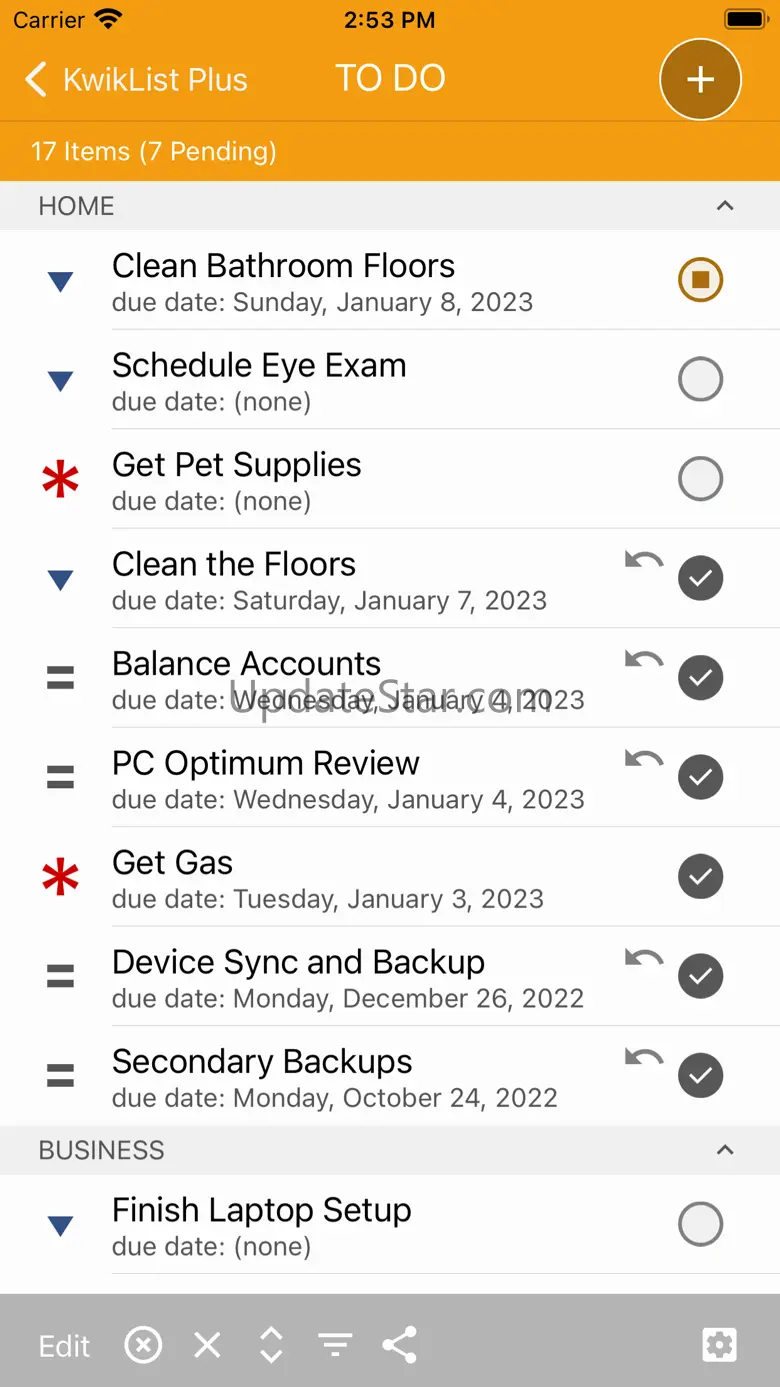
Task: Tap the expand/collapse arrows in the toolbar
Action: click(x=271, y=1346)
